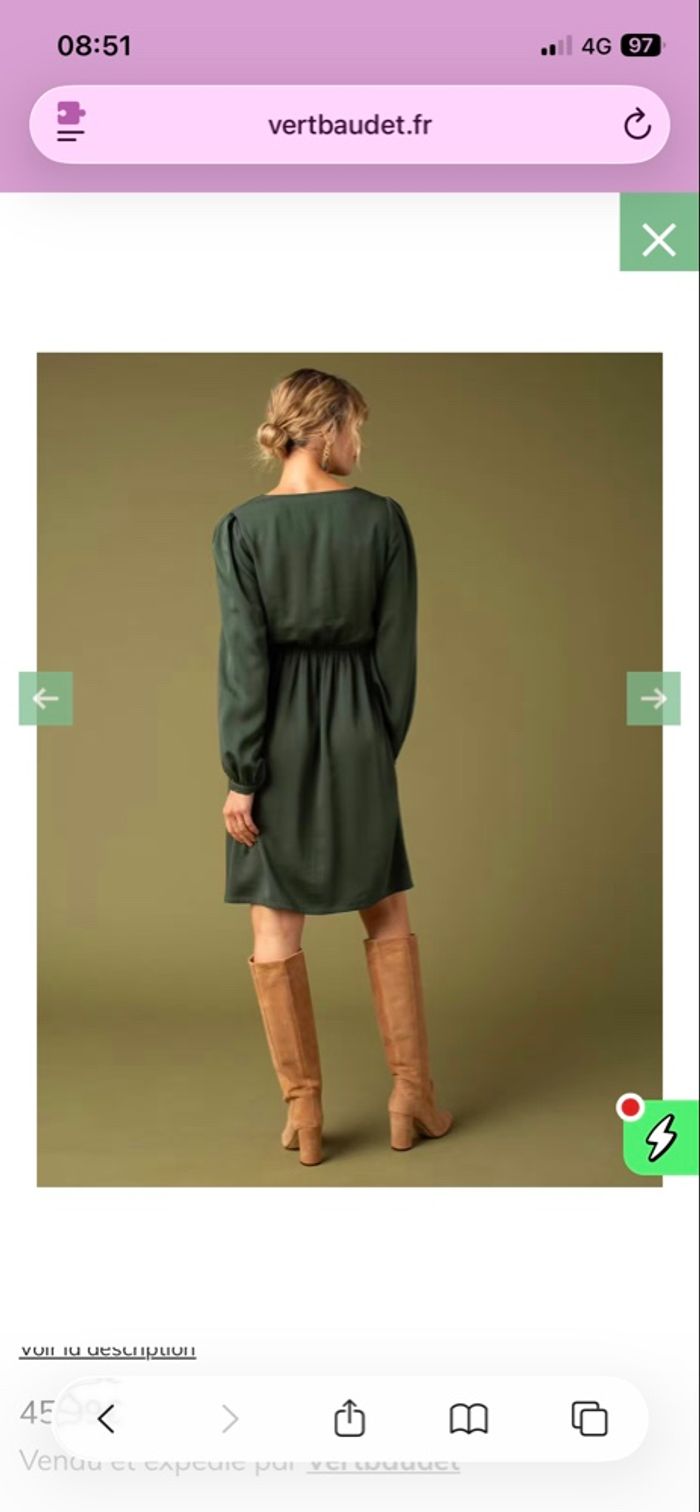700x1512 pixels.
Task: Tap the green lightning bolt floating button
Action: tap(661, 1138)
